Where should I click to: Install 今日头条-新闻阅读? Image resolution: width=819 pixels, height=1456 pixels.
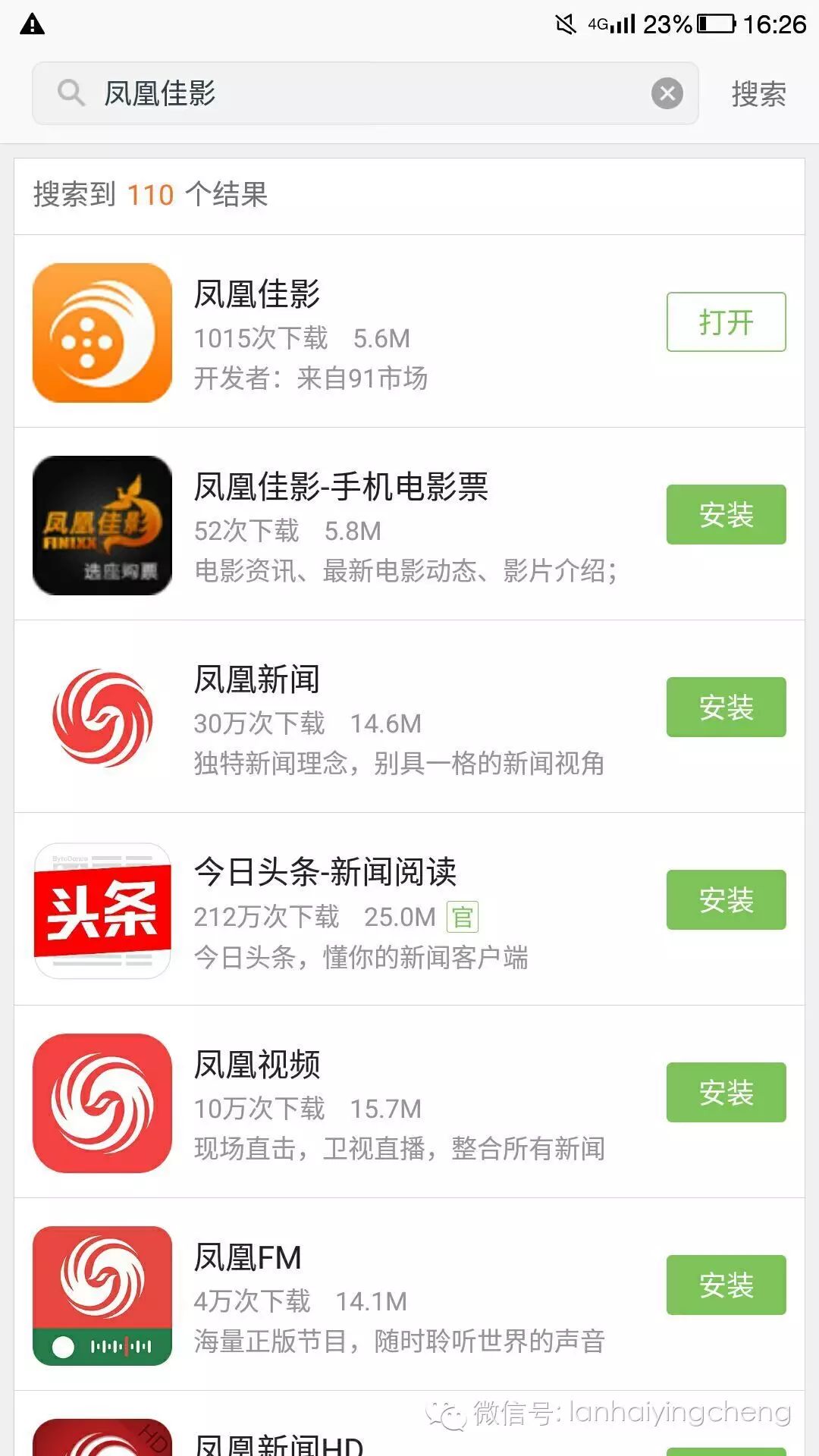pyautogui.click(x=726, y=899)
